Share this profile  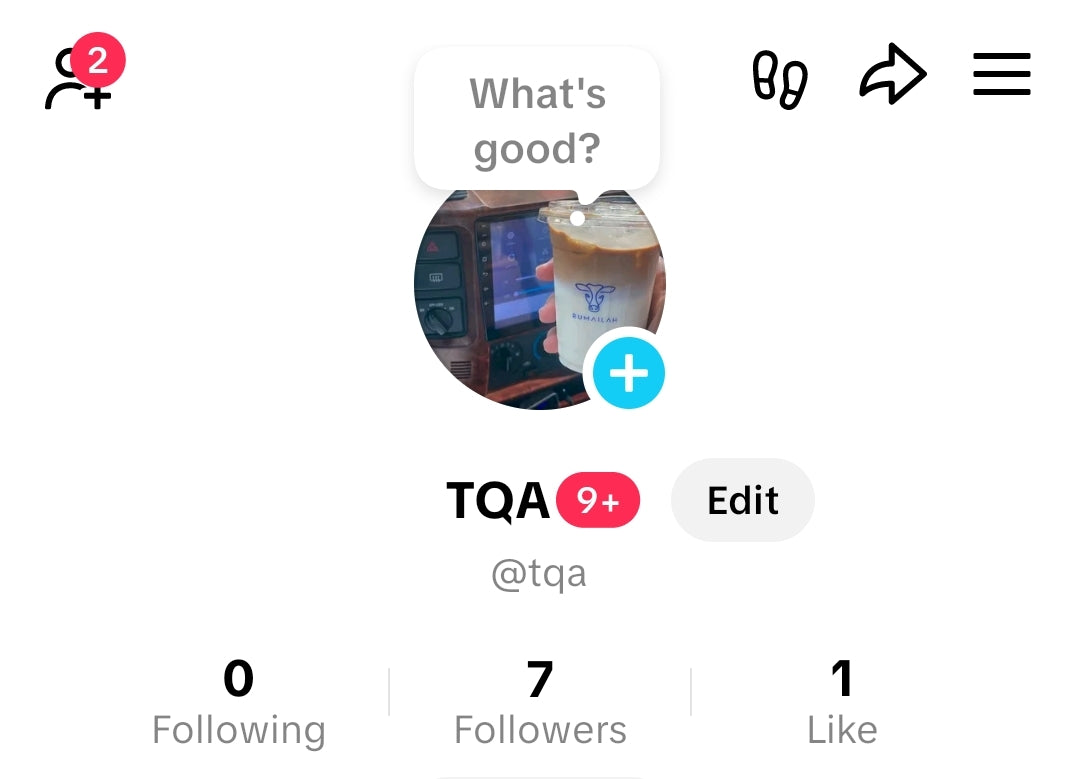[x=892, y=75]
